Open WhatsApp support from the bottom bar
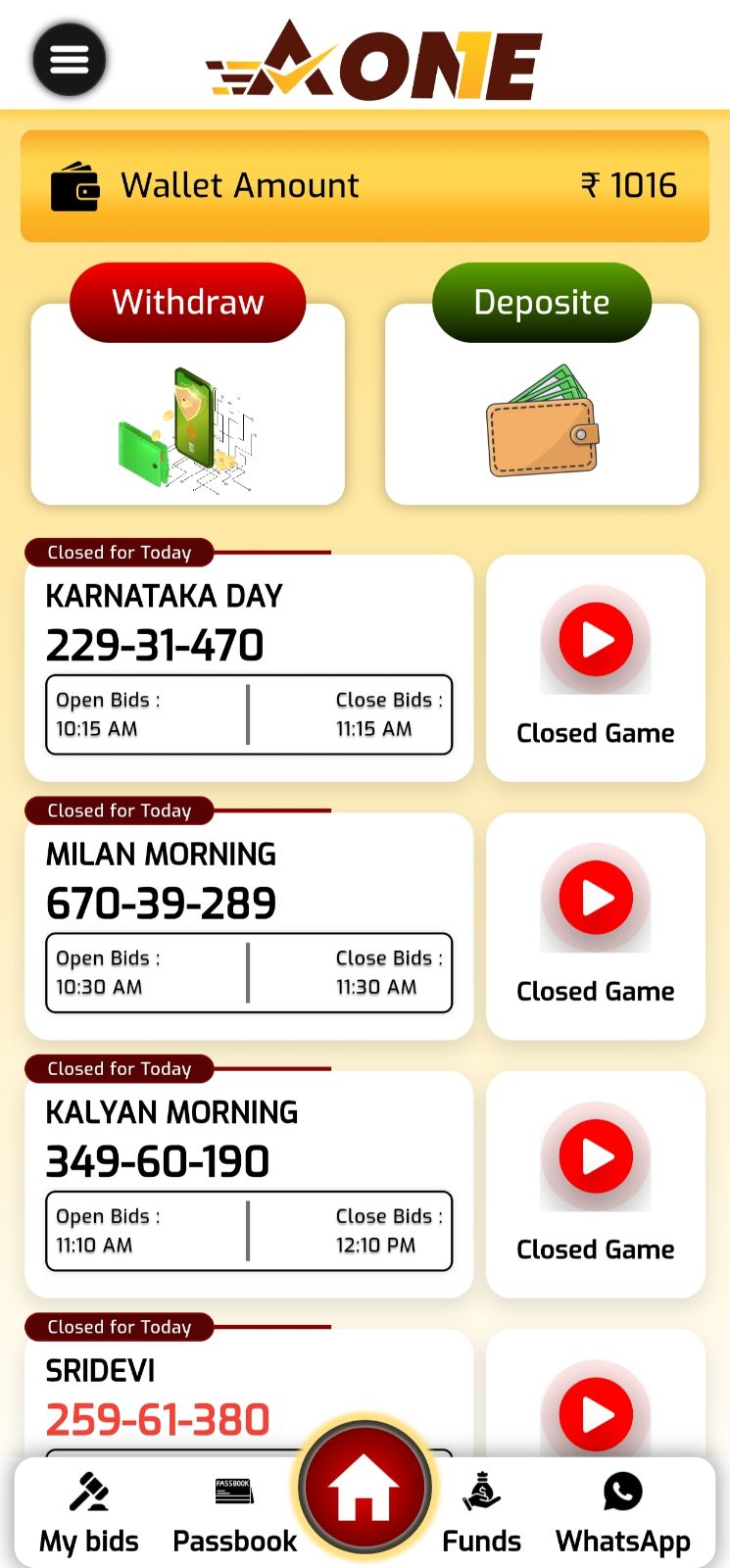730x1568 pixels. [623, 1514]
